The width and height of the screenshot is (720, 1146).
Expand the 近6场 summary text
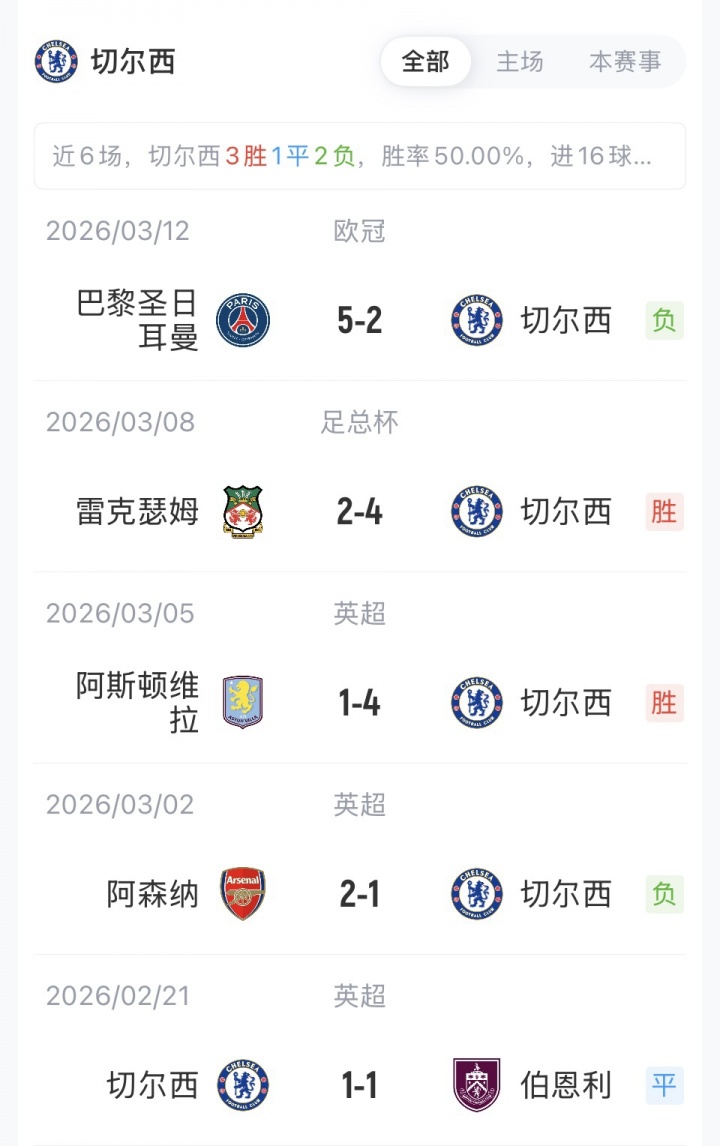360,156
